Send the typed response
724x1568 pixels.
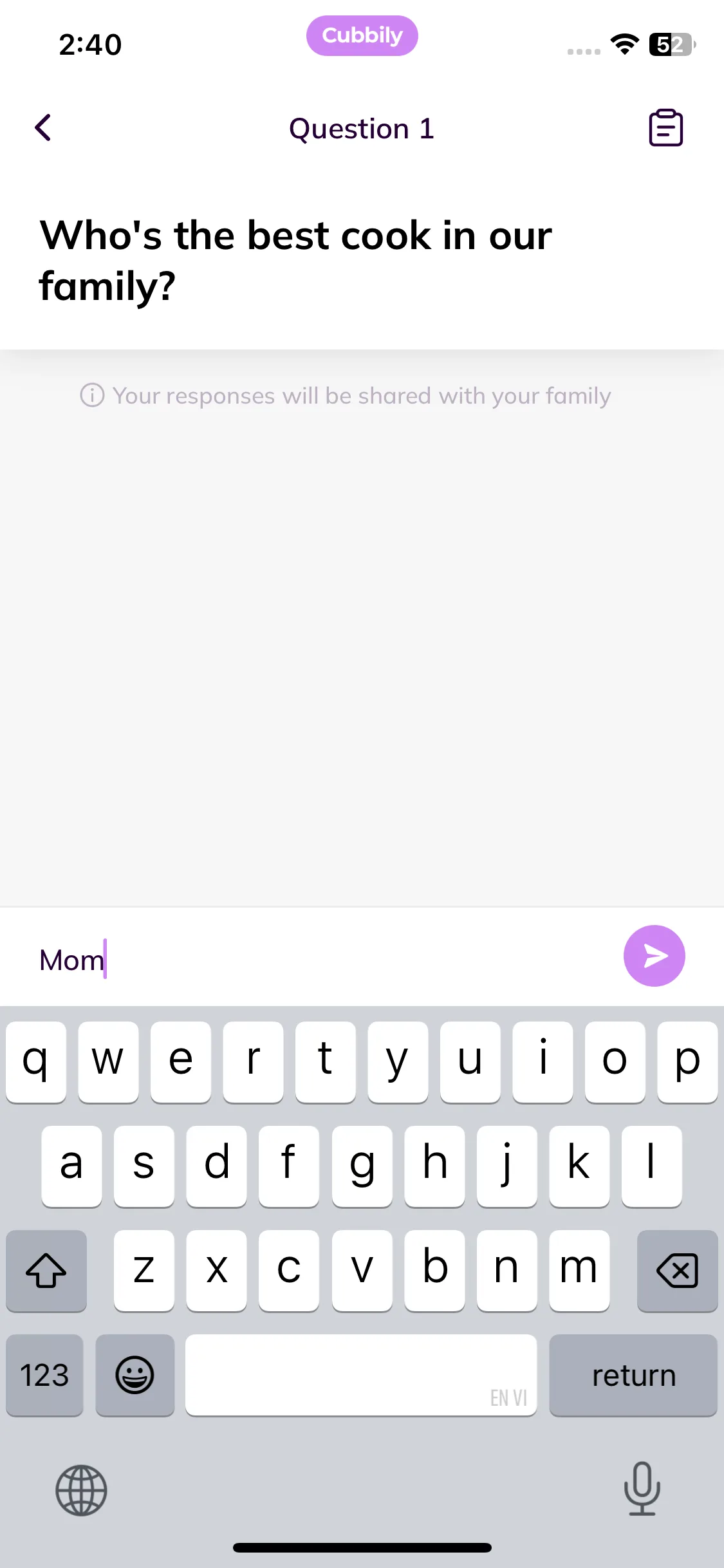654,956
